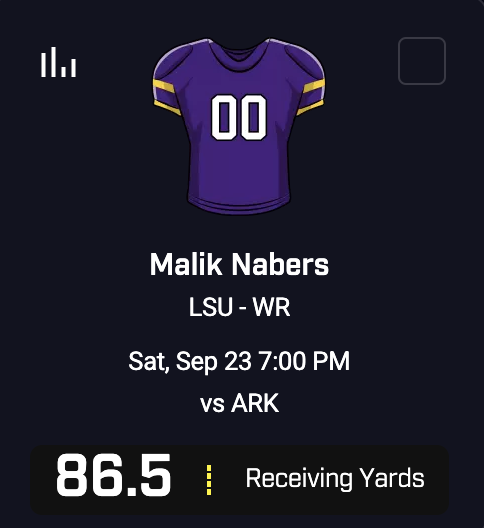The width and height of the screenshot is (484, 528).
Task: Open the 86.5 Receiving Yards projection
Action: pyautogui.click(x=239, y=480)
